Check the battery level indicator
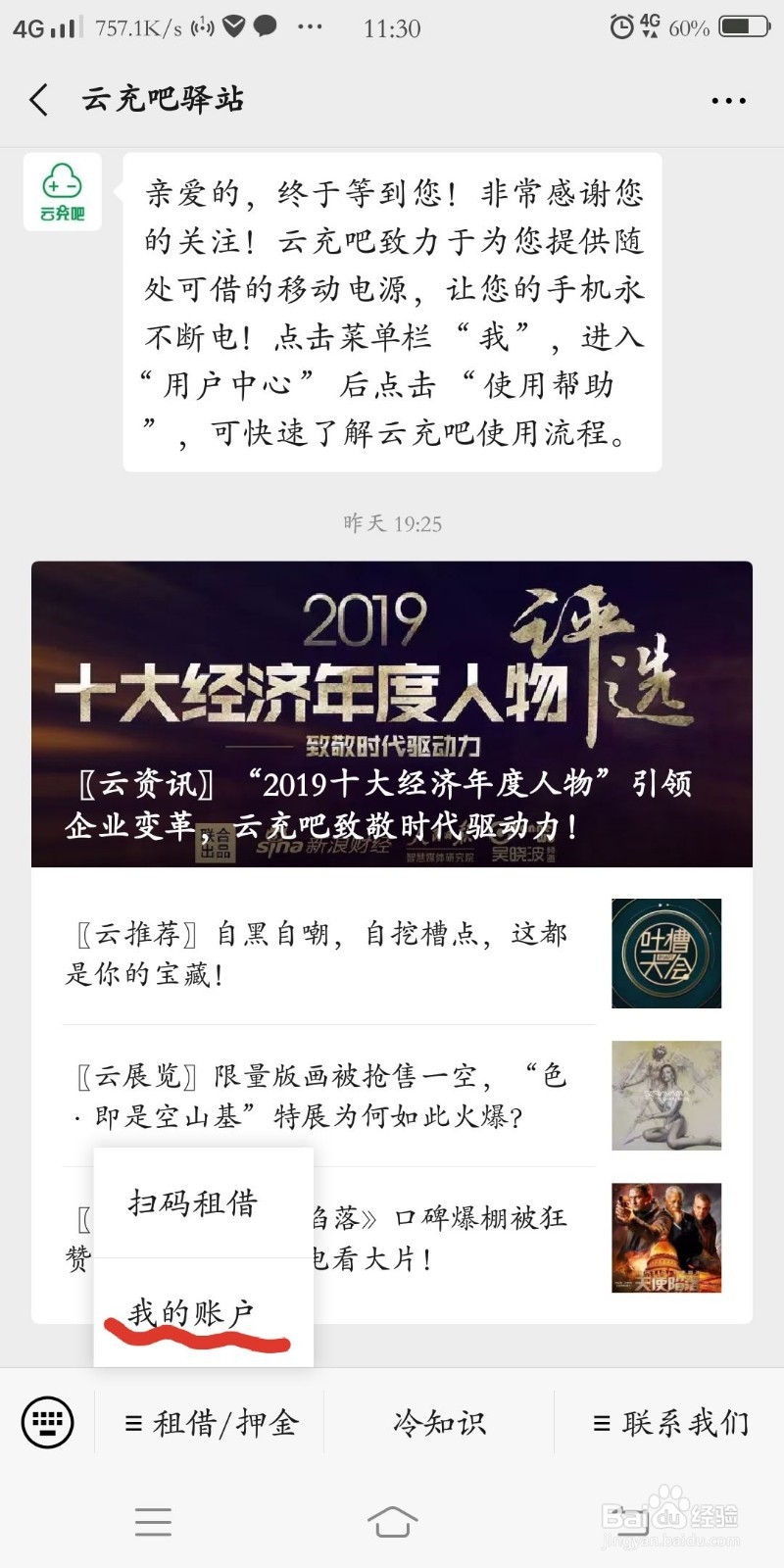The image size is (784, 1568). point(744,26)
